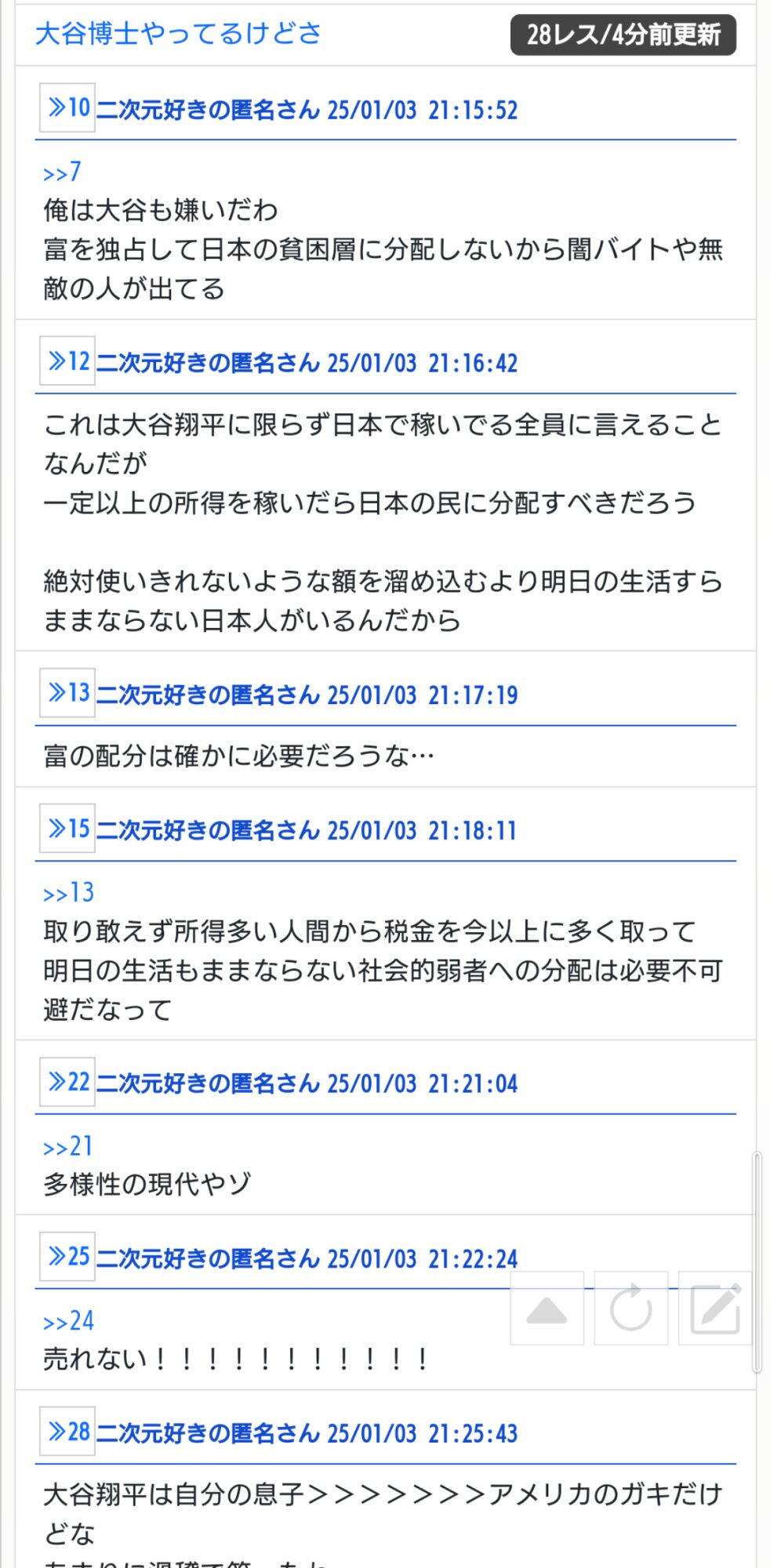
Task: Follow the >>7 reply reference
Action: coord(62,172)
